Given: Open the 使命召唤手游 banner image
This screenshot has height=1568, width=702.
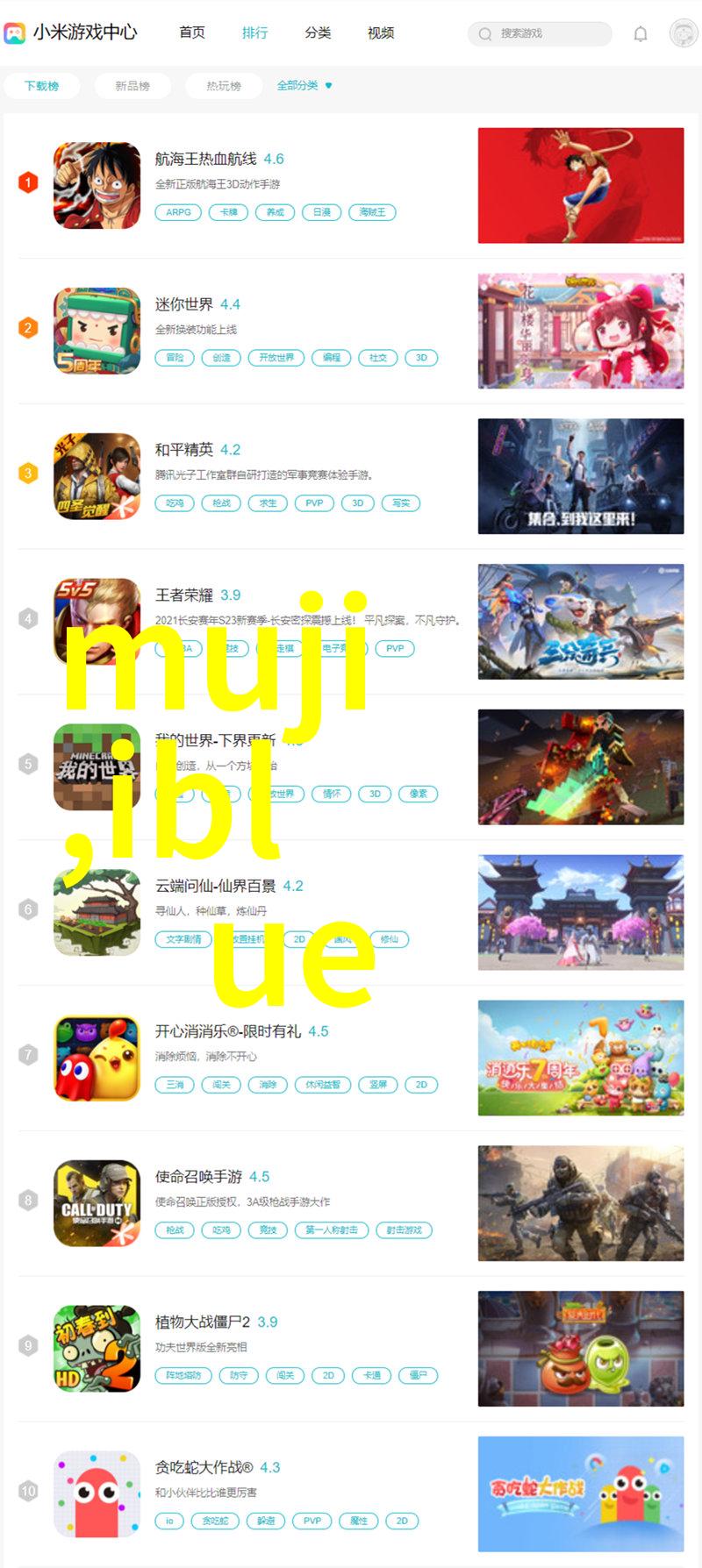Looking at the screenshot, I should 580,1203.
